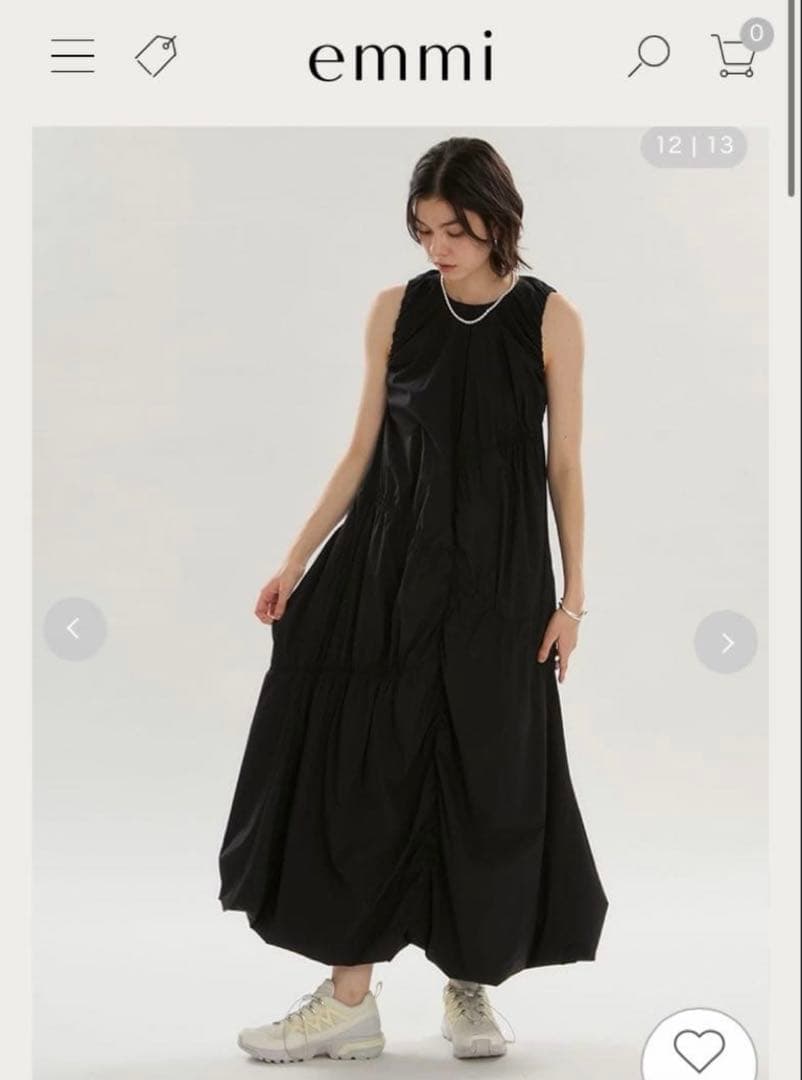802x1080 pixels.
Task: Show the next product image
Action: (726, 642)
